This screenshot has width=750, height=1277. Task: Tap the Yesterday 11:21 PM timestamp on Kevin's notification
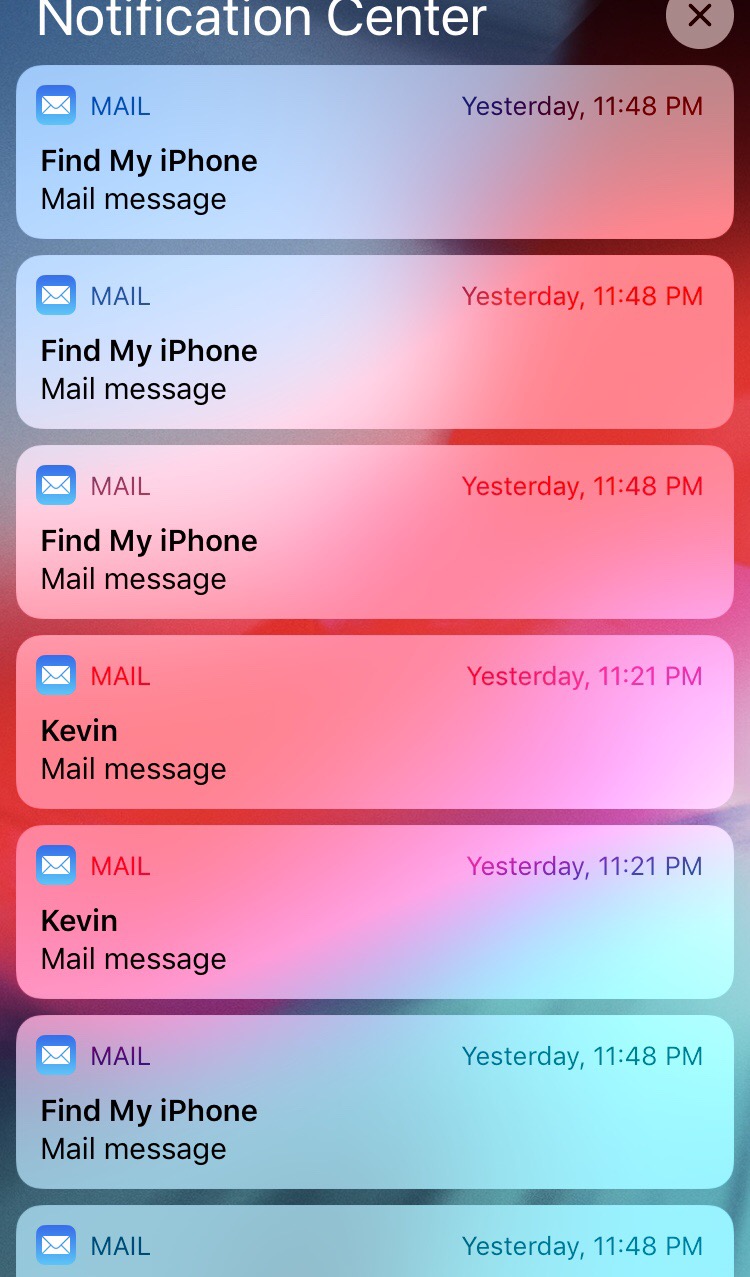(585, 675)
